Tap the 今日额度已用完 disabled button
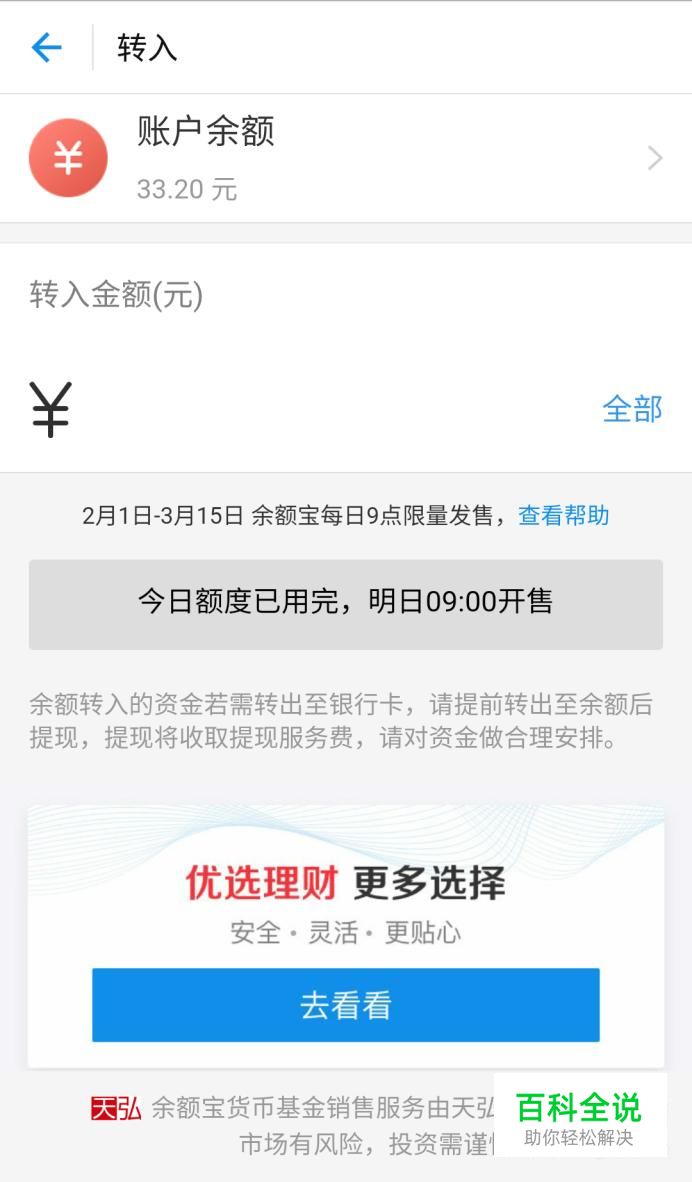This screenshot has height=1182, width=692. (x=346, y=604)
